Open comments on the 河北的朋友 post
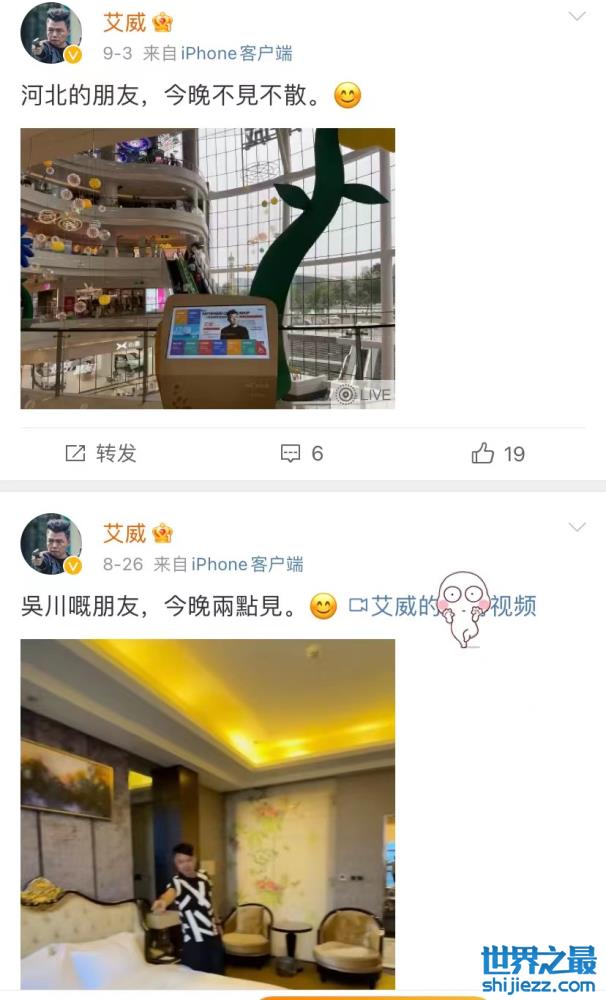The width and height of the screenshot is (606, 1000). (302, 454)
